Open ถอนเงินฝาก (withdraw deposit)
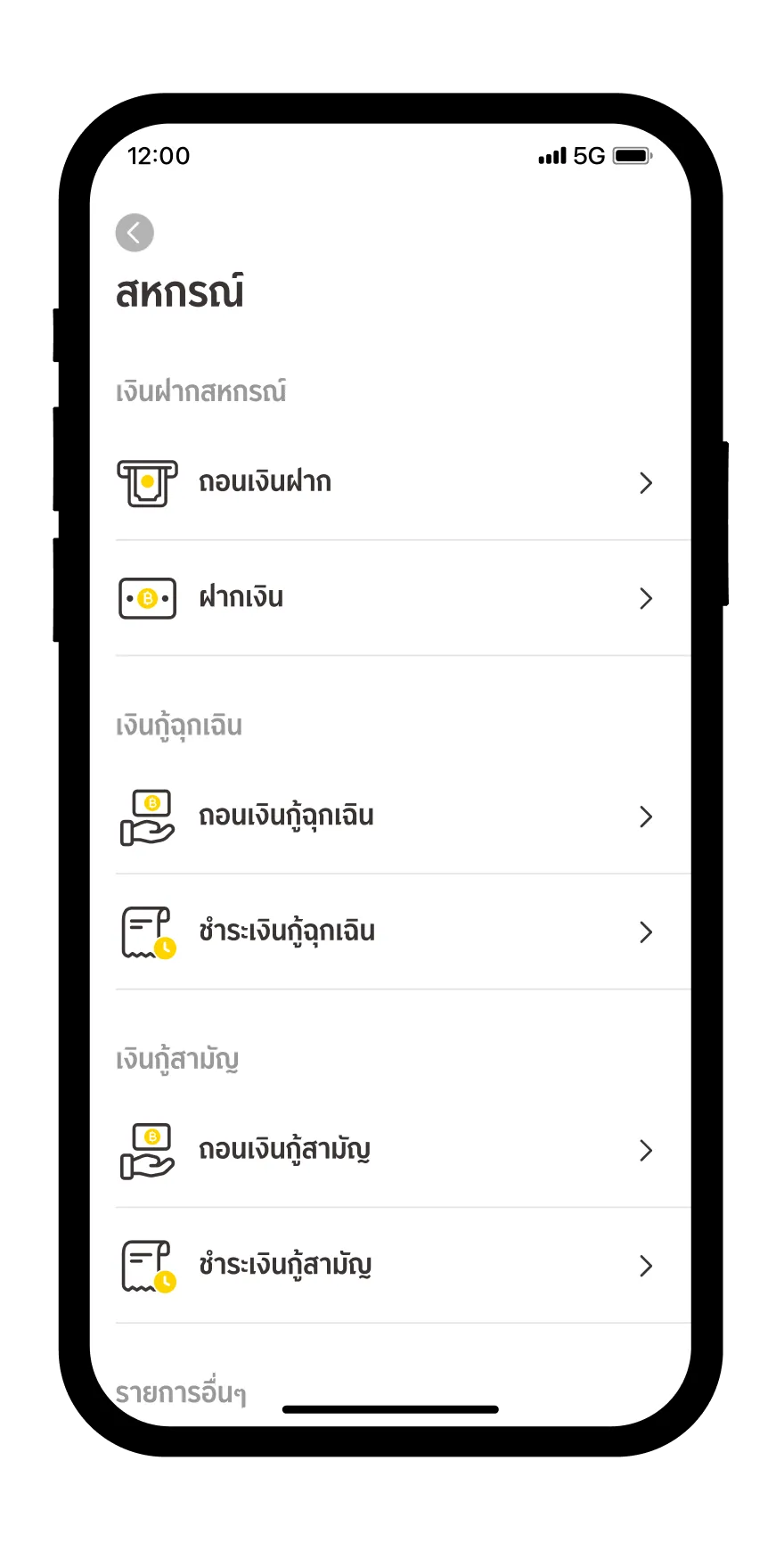784x1551 pixels. pyautogui.click(x=385, y=482)
